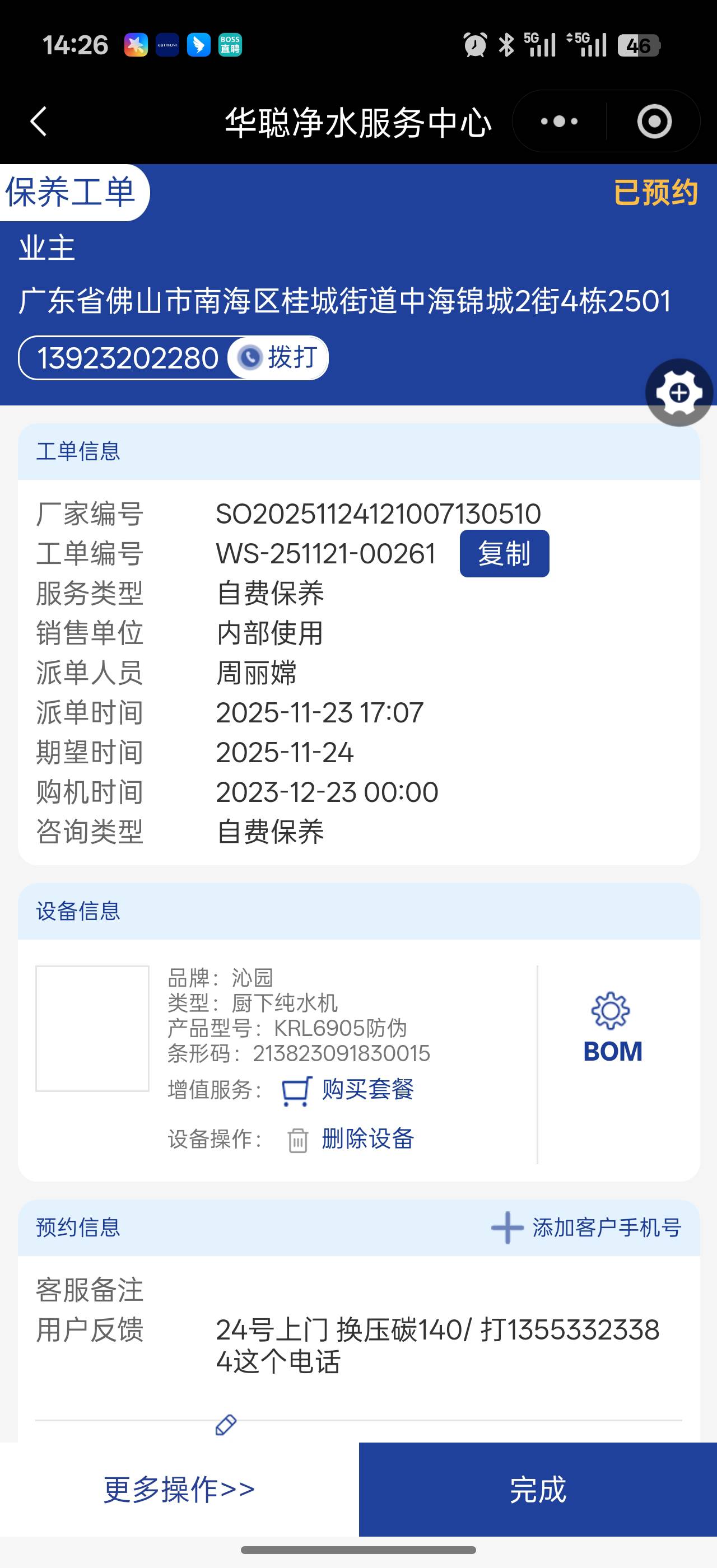Viewport: 717px width, 1568px height.
Task: Tap 购买套餐 to buy a package
Action: 367,1090
